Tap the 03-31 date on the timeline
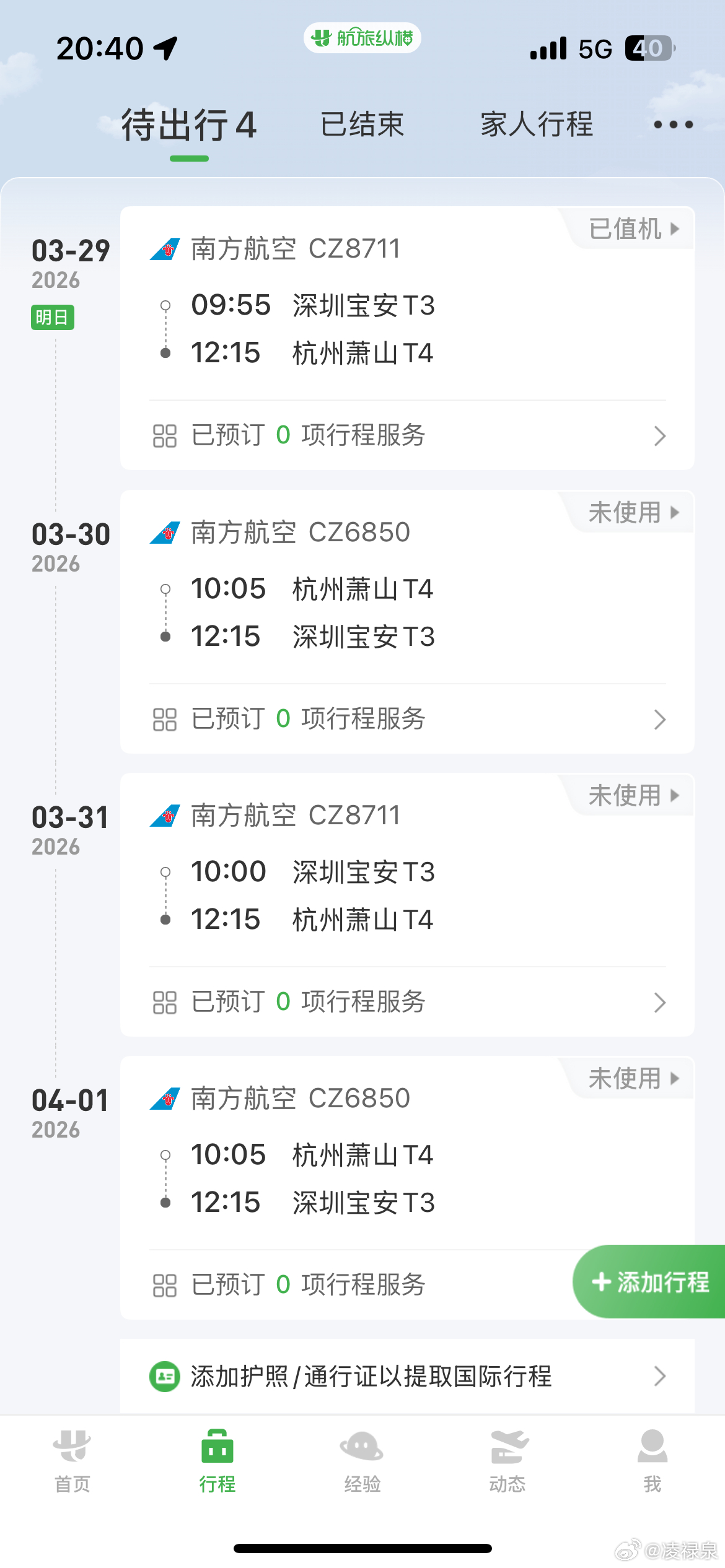Screen dimensions: 725x1568 tap(70, 816)
